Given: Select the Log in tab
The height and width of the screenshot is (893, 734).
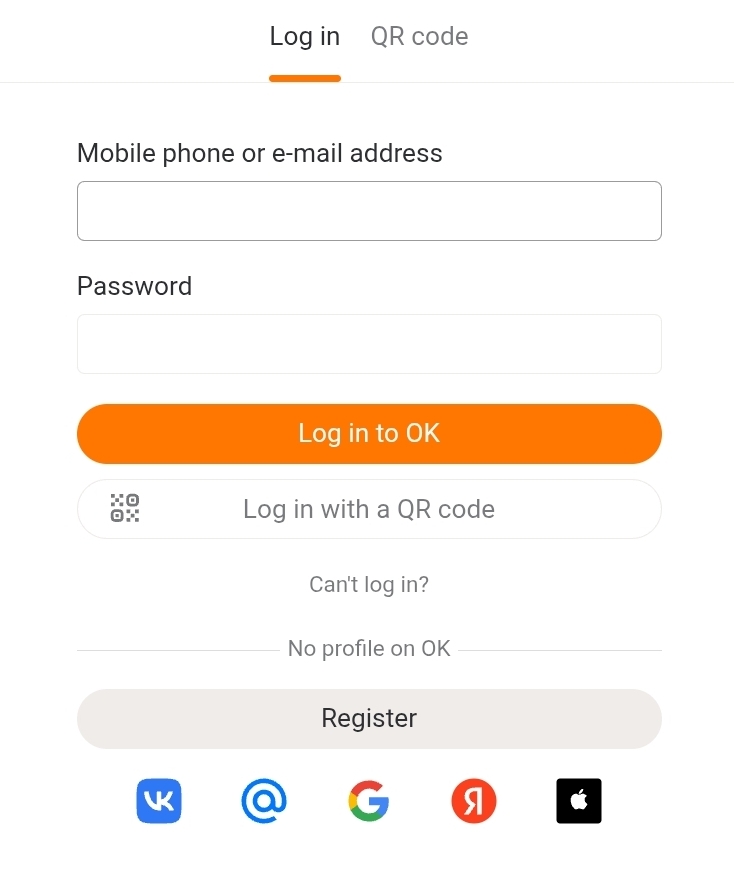Looking at the screenshot, I should (x=305, y=37).
